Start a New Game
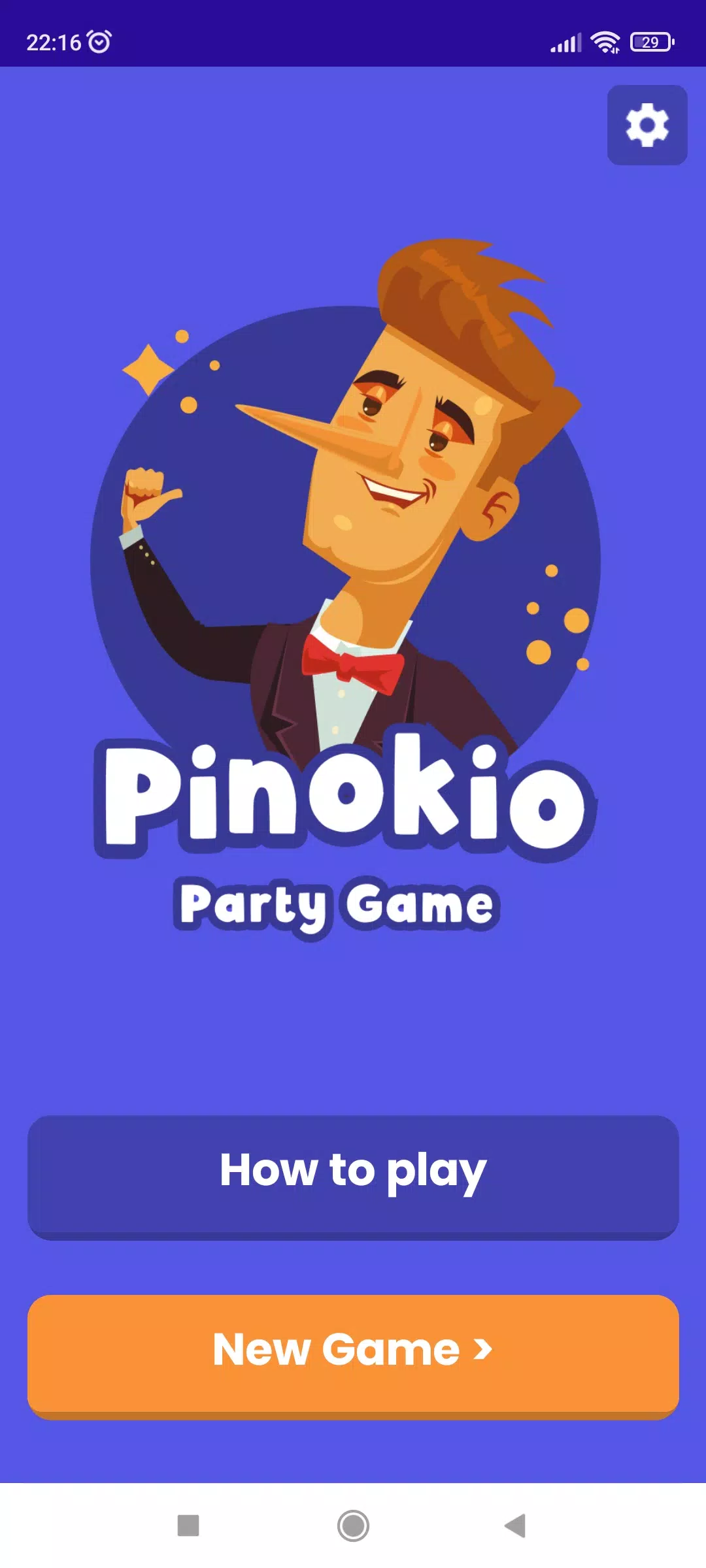This screenshot has width=706, height=1568. coord(353,1354)
